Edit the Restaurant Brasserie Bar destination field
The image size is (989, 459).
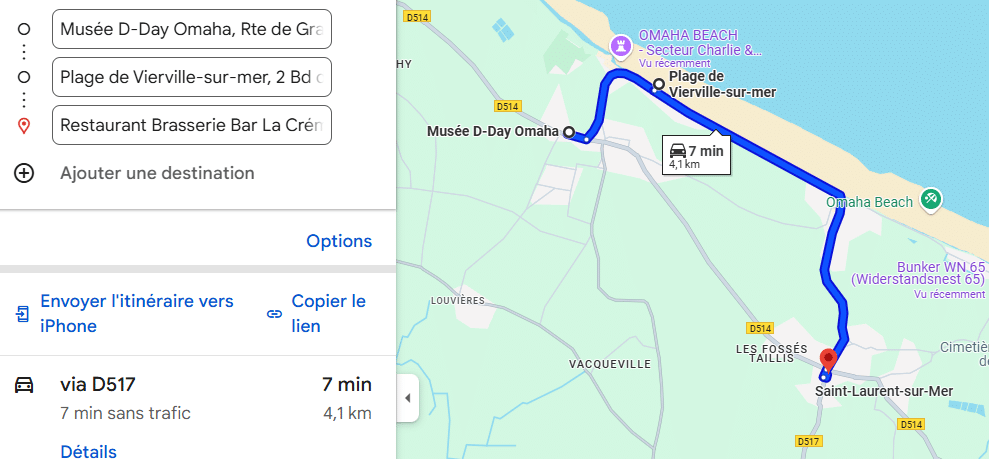[191, 125]
